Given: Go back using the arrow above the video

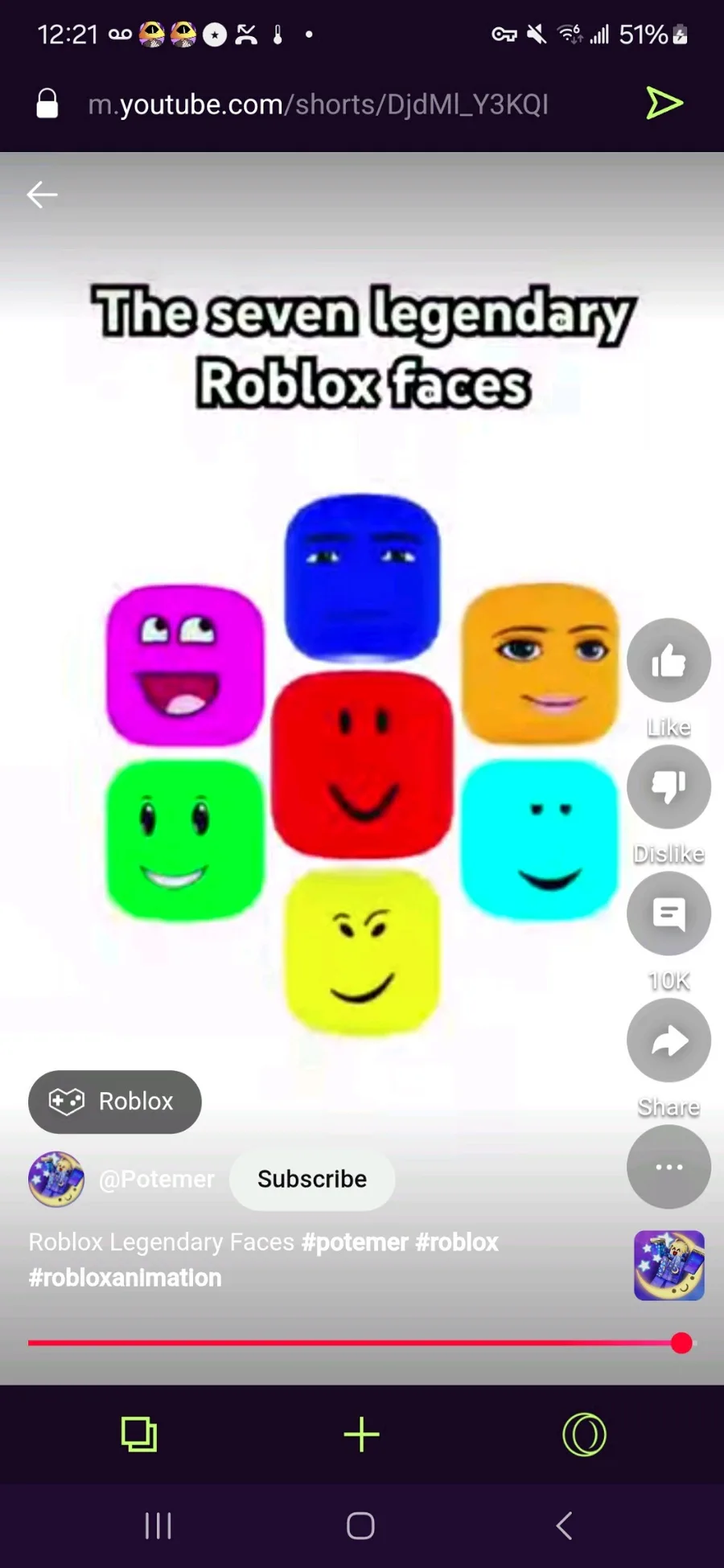Looking at the screenshot, I should (x=42, y=195).
